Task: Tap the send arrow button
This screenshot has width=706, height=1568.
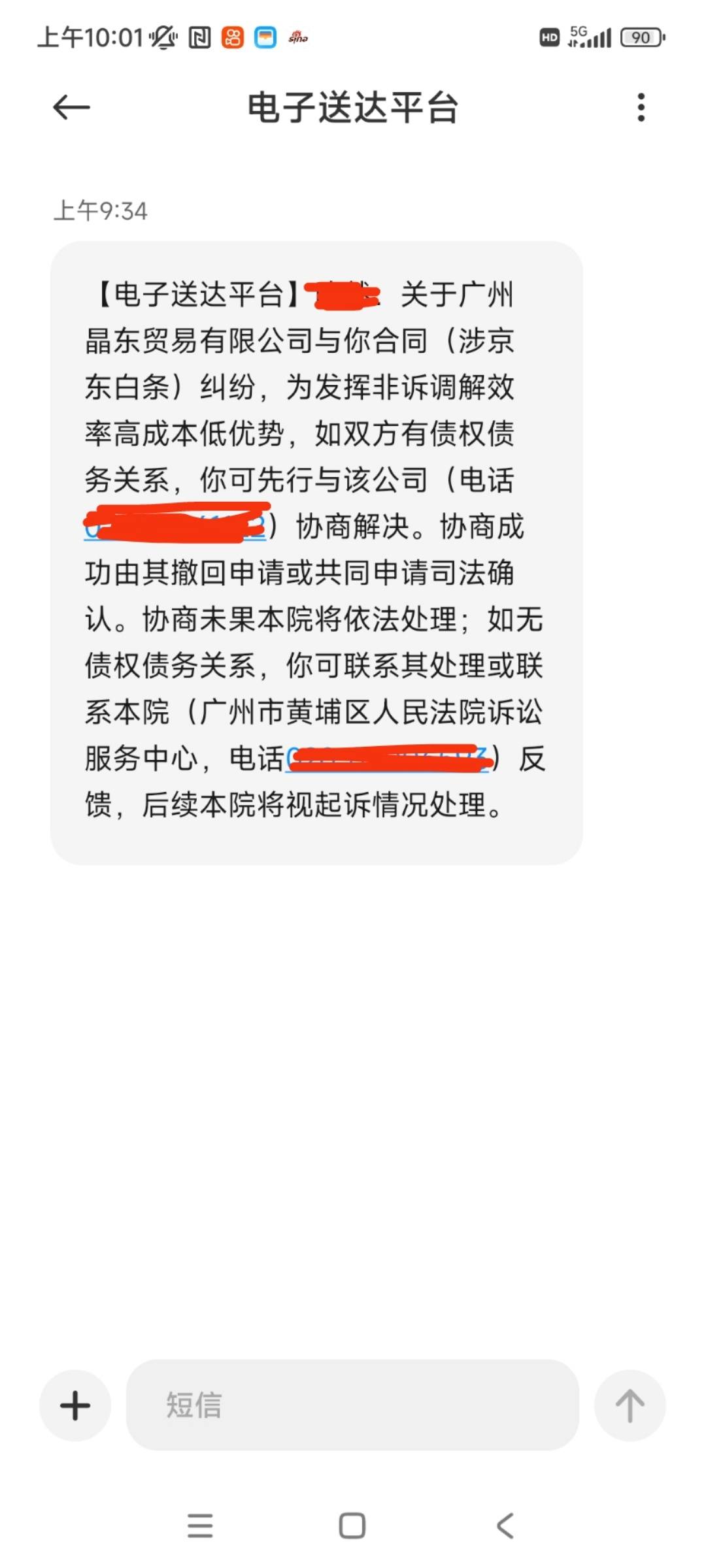Action: coord(630,1405)
